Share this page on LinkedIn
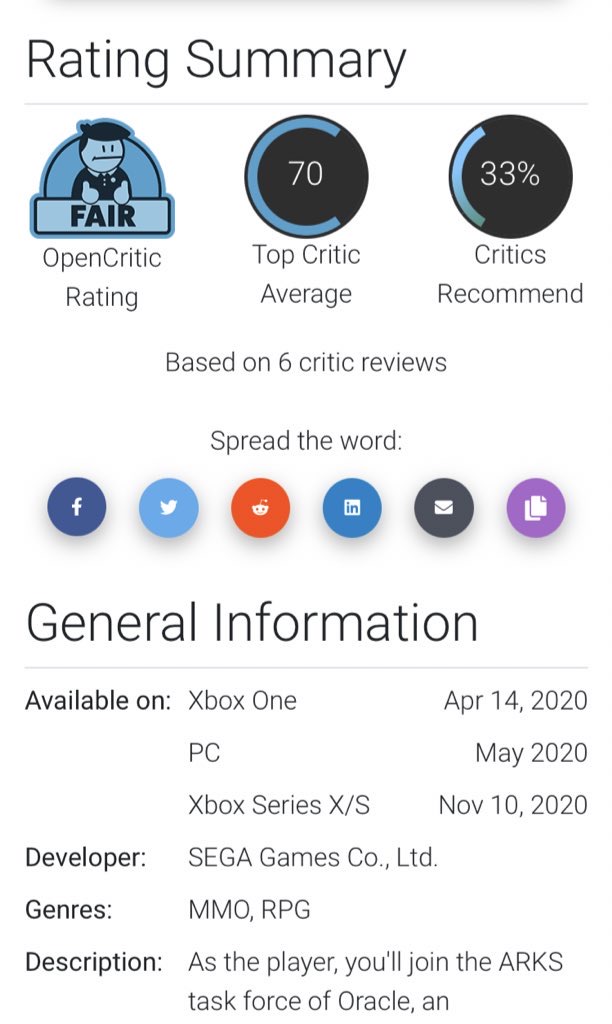The height and width of the screenshot is (1024, 612). 352,508
